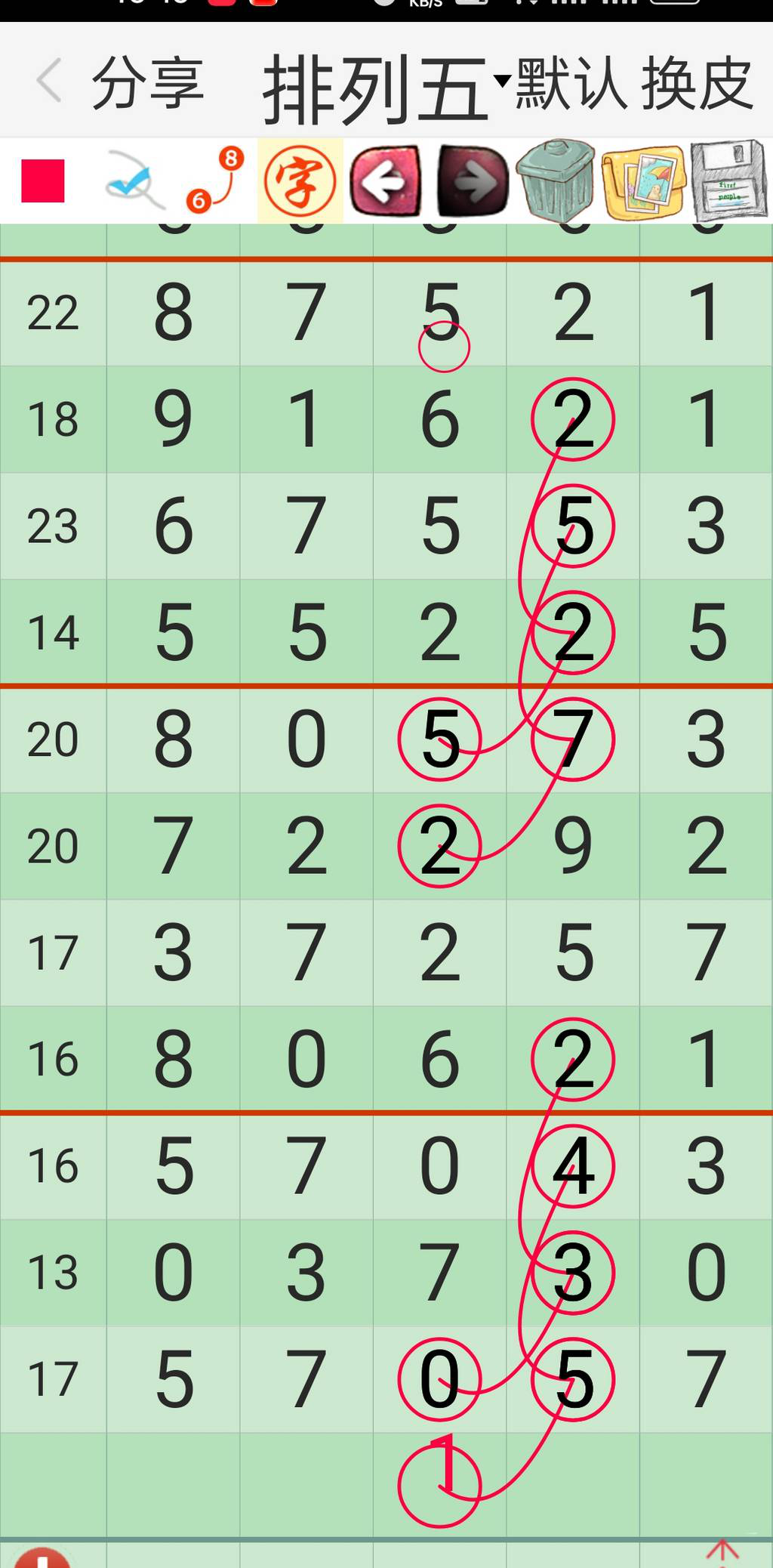Activate the 字 text annotation tool
Image resolution: width=773 pixels, height=1568 pixels.
pos(300,181)
